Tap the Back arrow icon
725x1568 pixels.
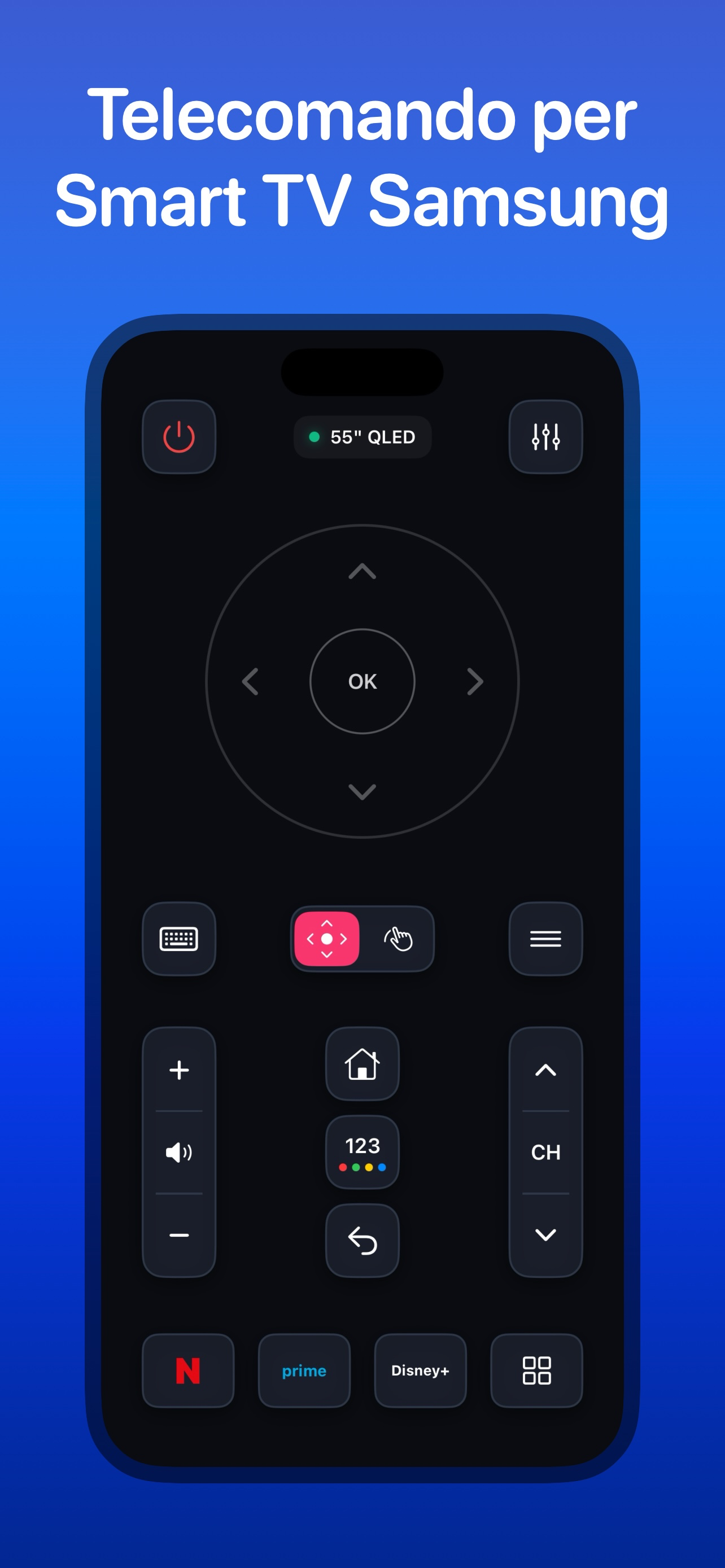(362, 1241)
